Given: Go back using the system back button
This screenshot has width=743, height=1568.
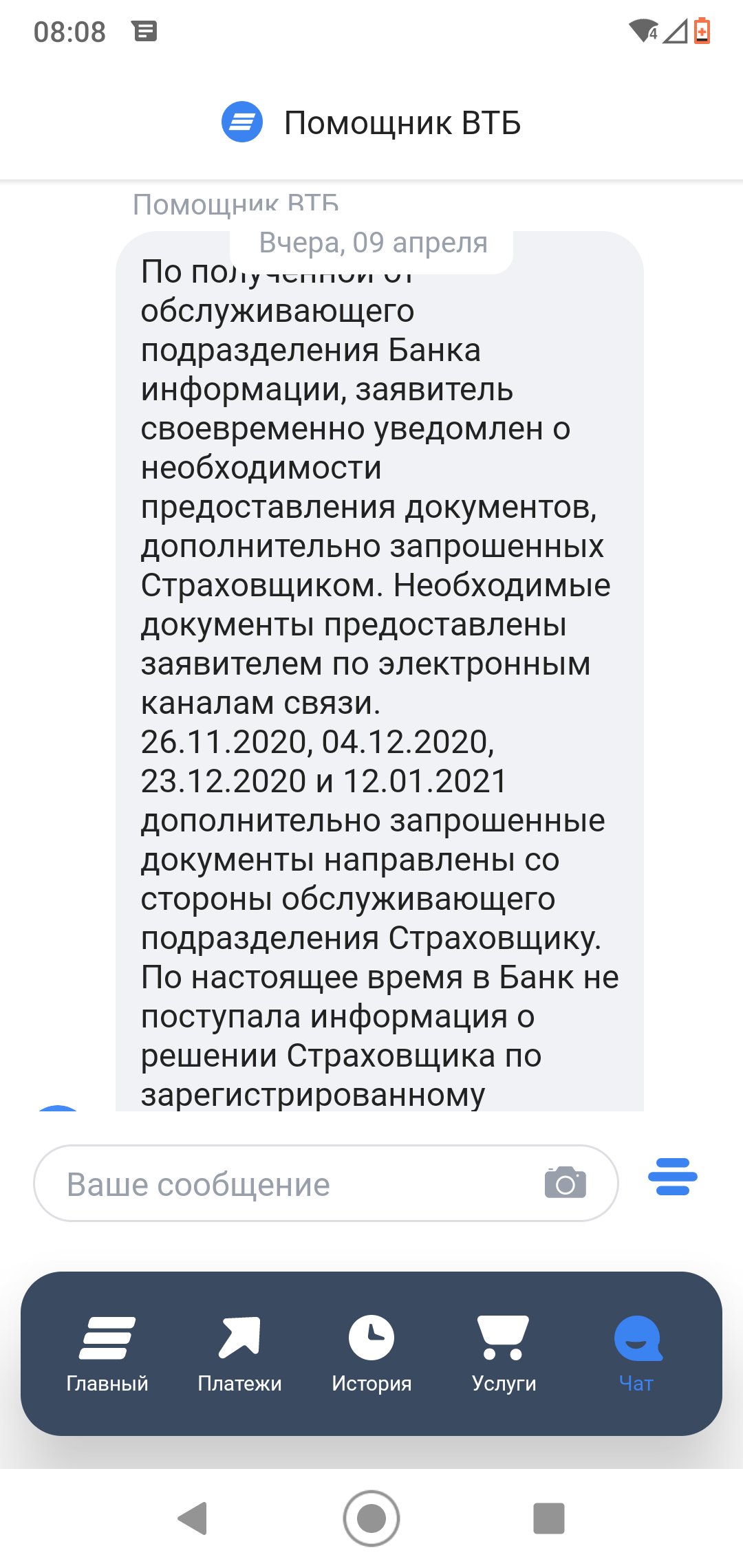Looking at the screenshot, I should (193, 1518).
